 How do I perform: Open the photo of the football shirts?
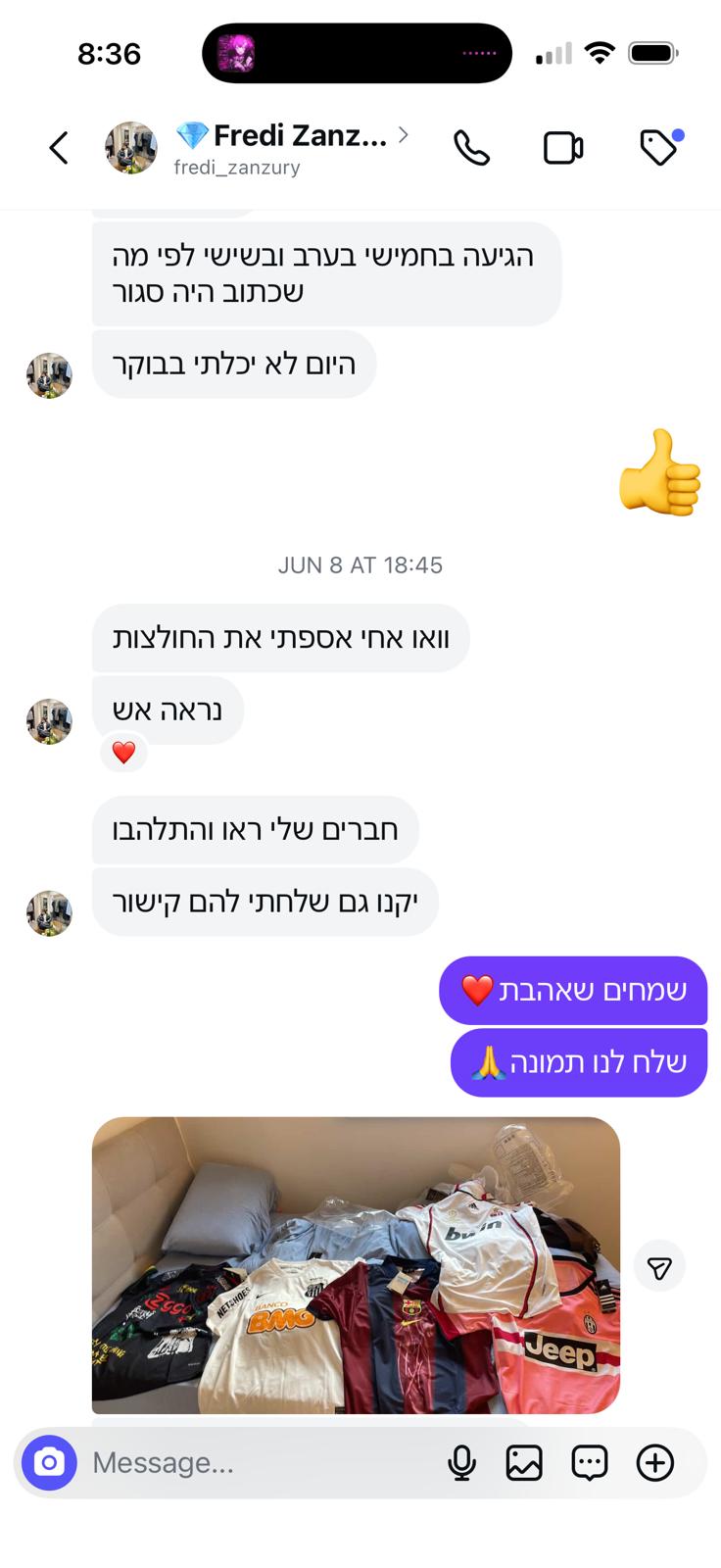[x=356, y=1264]
